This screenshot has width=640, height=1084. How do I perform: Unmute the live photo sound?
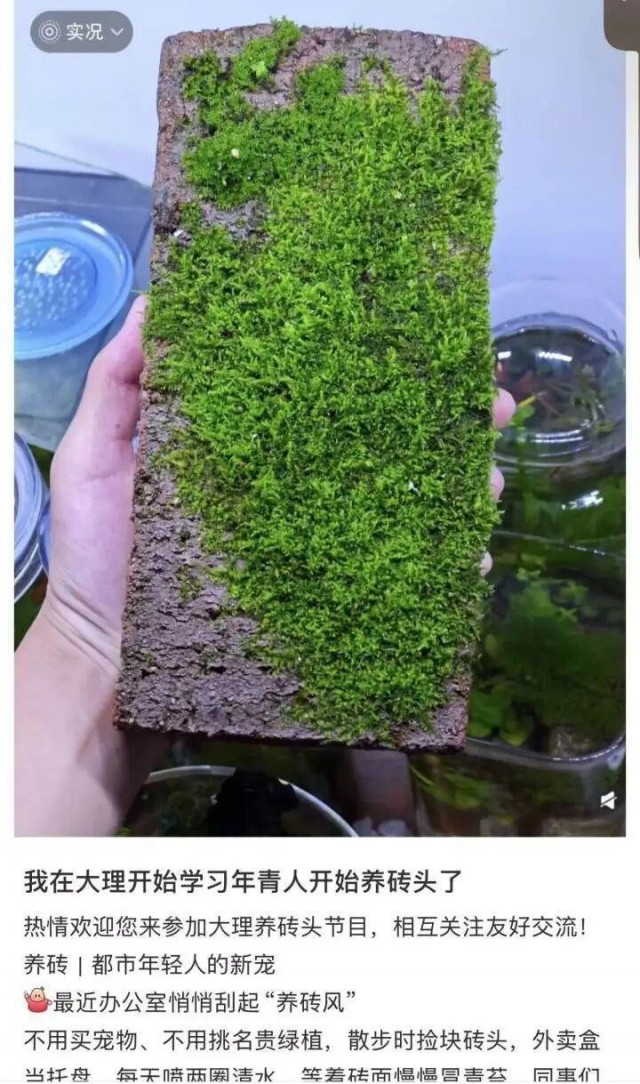coord(608,801)
